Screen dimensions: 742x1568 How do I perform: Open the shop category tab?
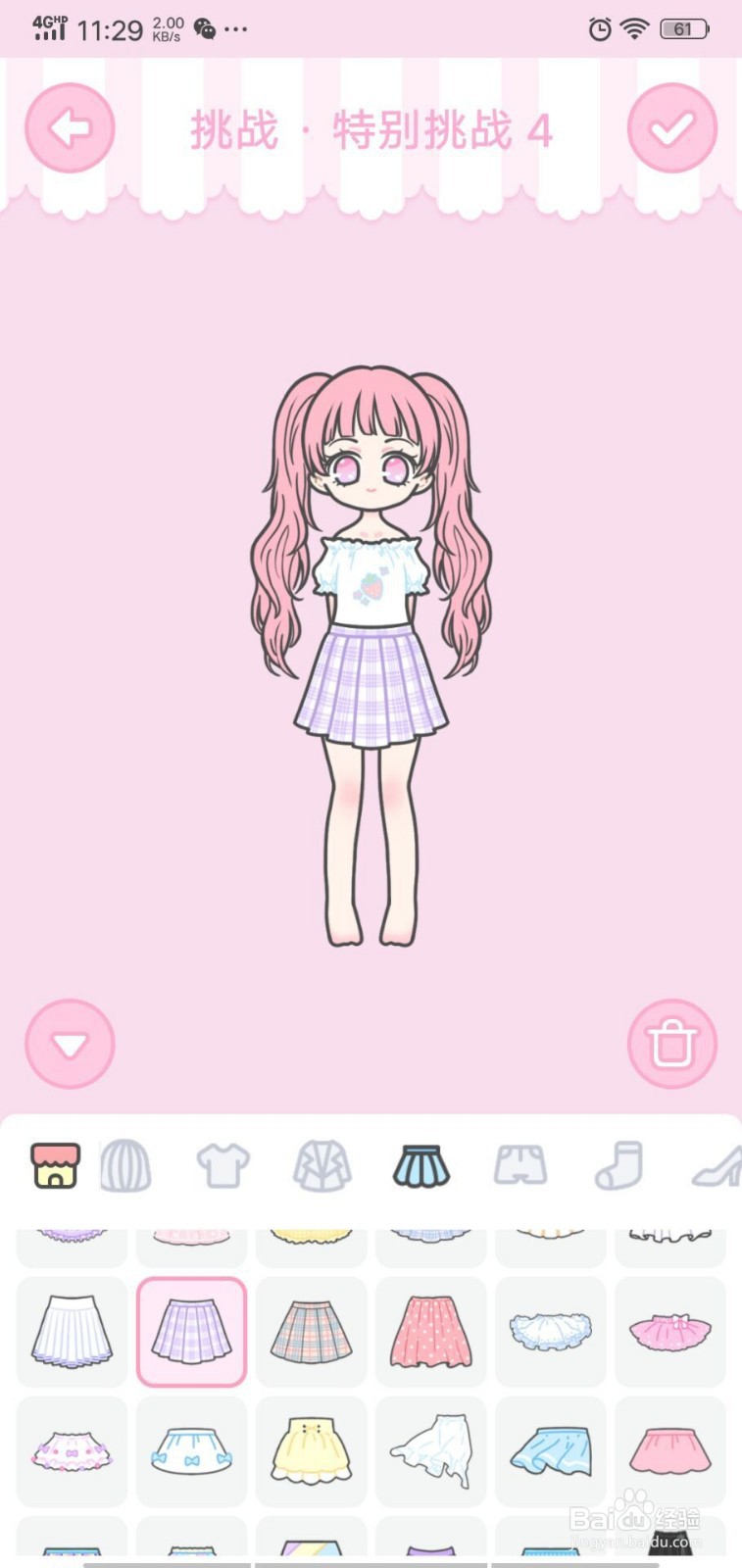click(x=56, y=1165)
